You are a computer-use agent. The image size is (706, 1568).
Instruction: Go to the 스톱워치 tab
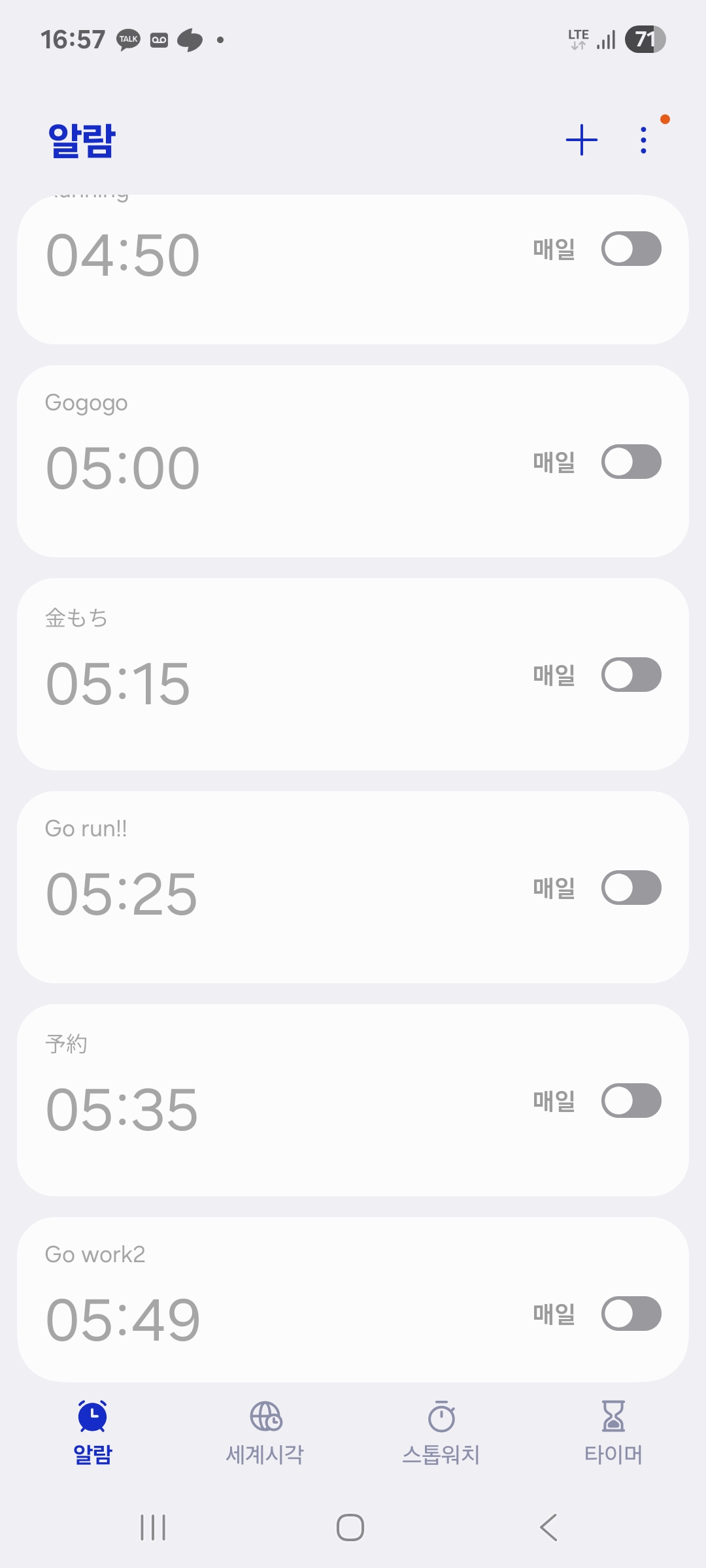[x=441, y=1432]
